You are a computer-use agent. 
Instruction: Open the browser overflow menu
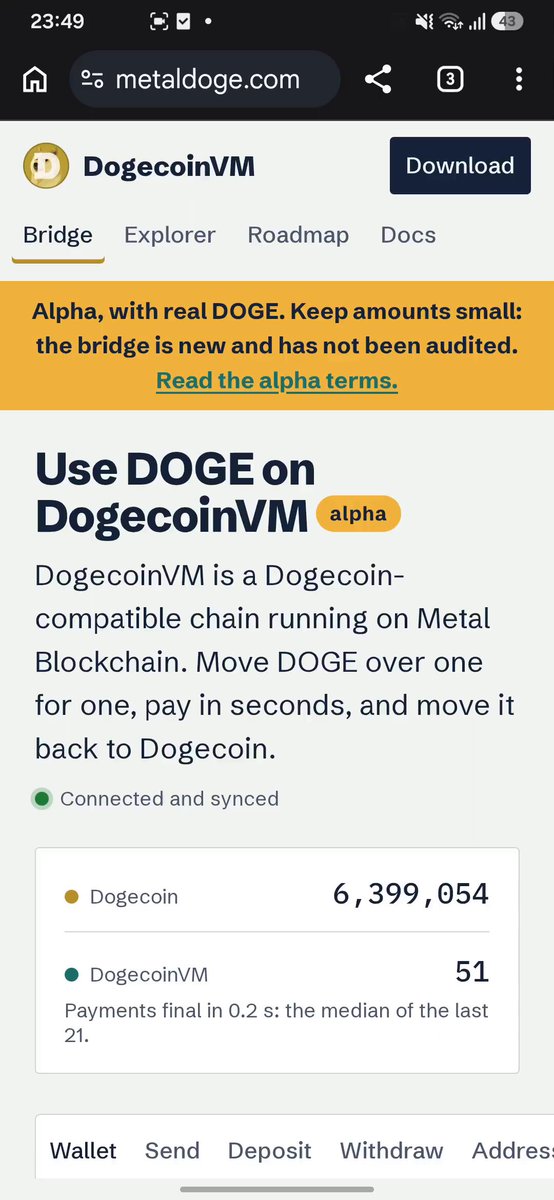click(x=518, y=80)
